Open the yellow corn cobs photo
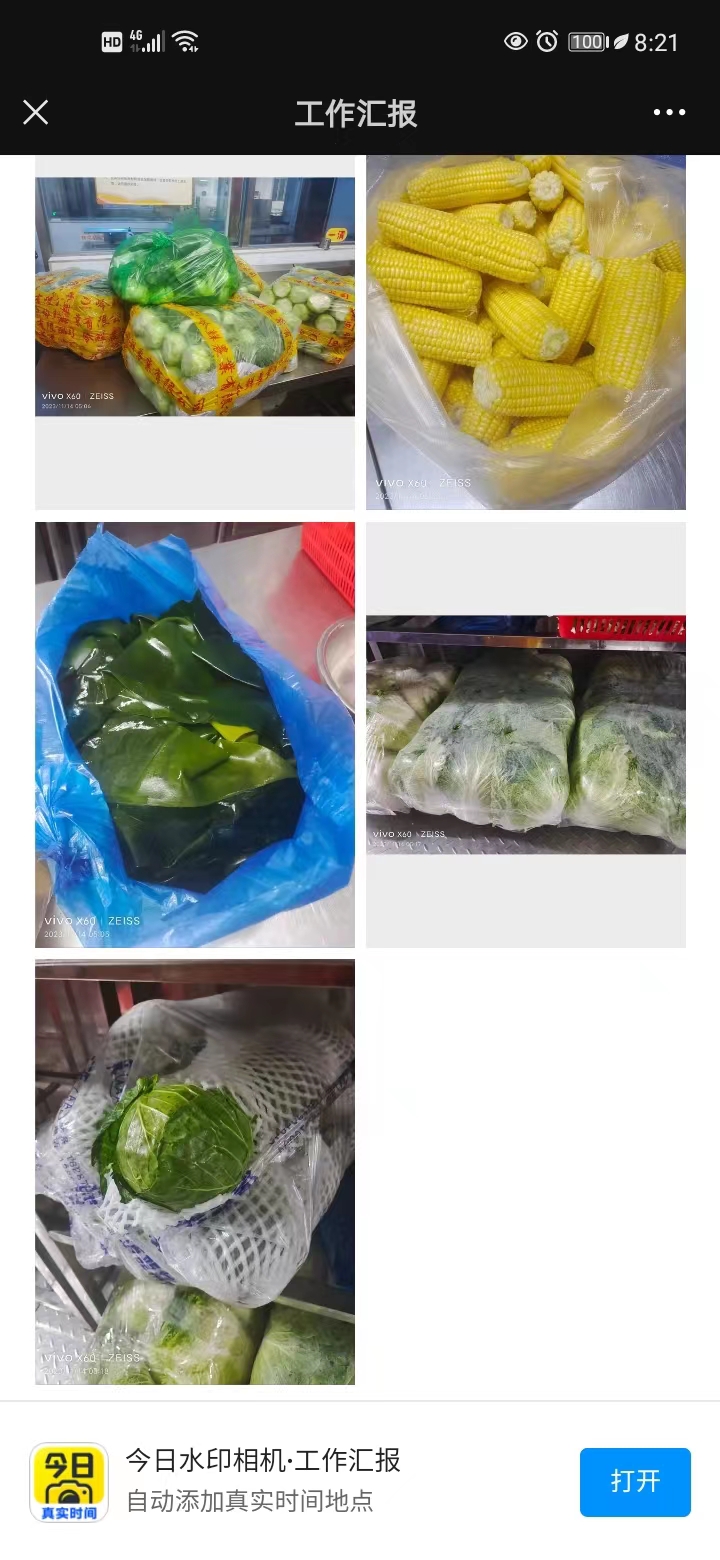 coord(526,332)
